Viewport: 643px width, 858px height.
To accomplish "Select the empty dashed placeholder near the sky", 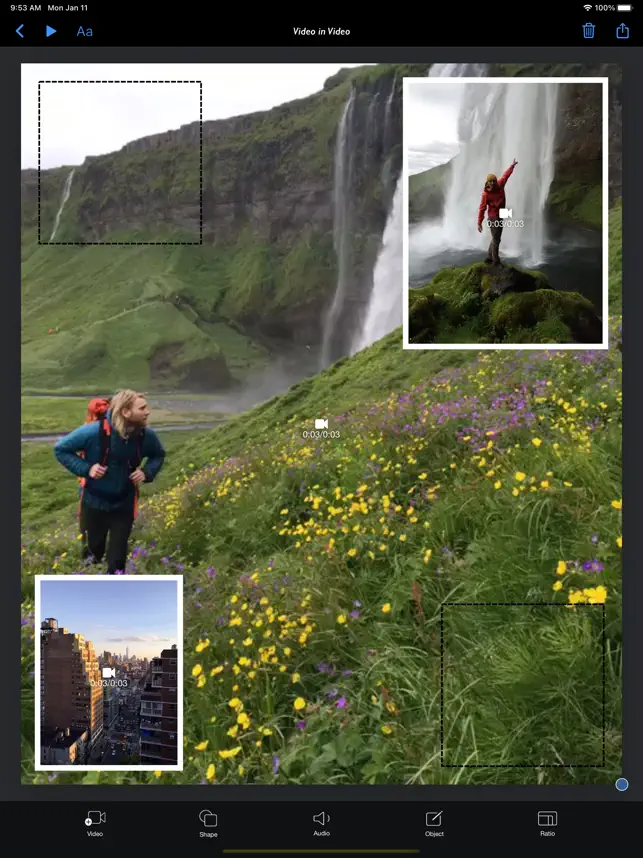I will click(x=120, y=162).
